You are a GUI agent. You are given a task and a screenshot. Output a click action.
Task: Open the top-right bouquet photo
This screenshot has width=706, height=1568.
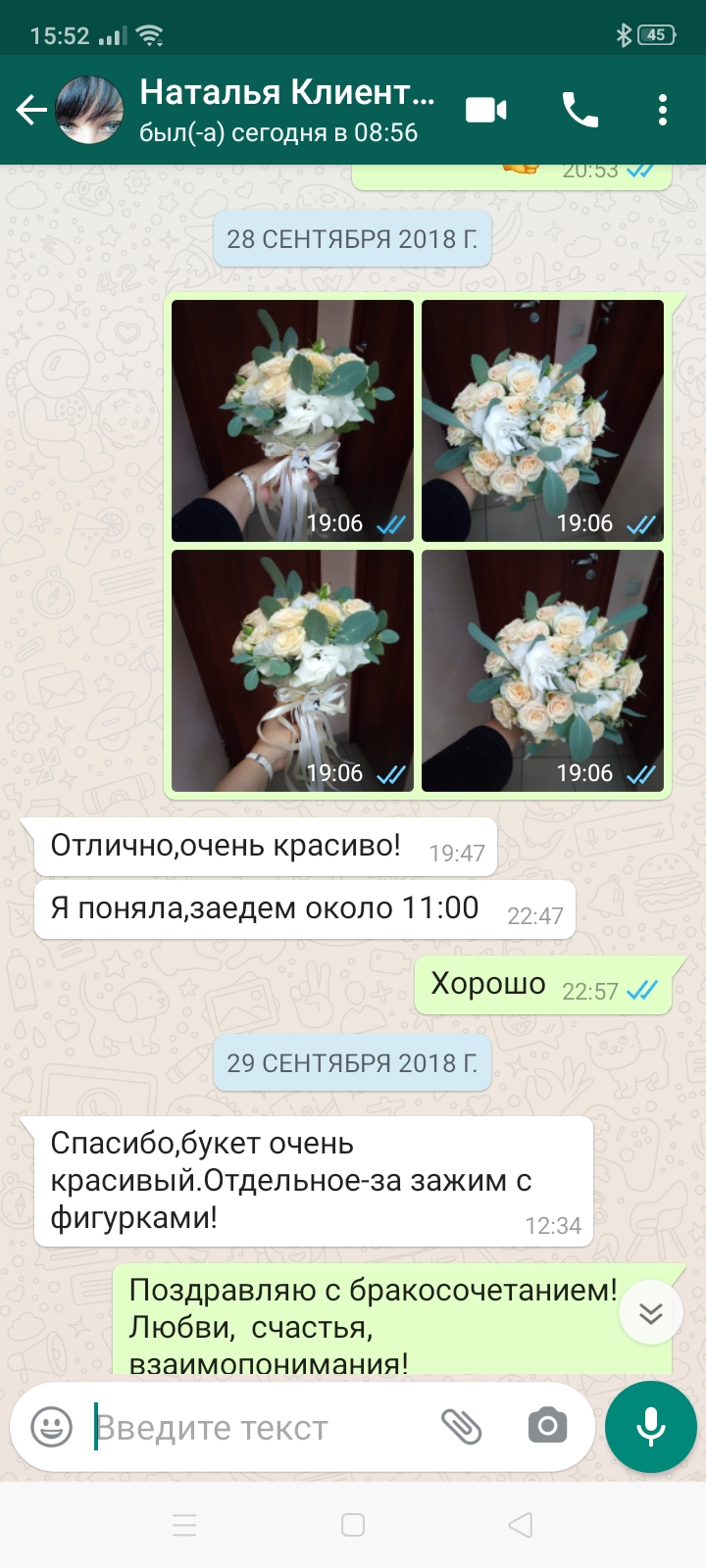click(x=542, y=420)
